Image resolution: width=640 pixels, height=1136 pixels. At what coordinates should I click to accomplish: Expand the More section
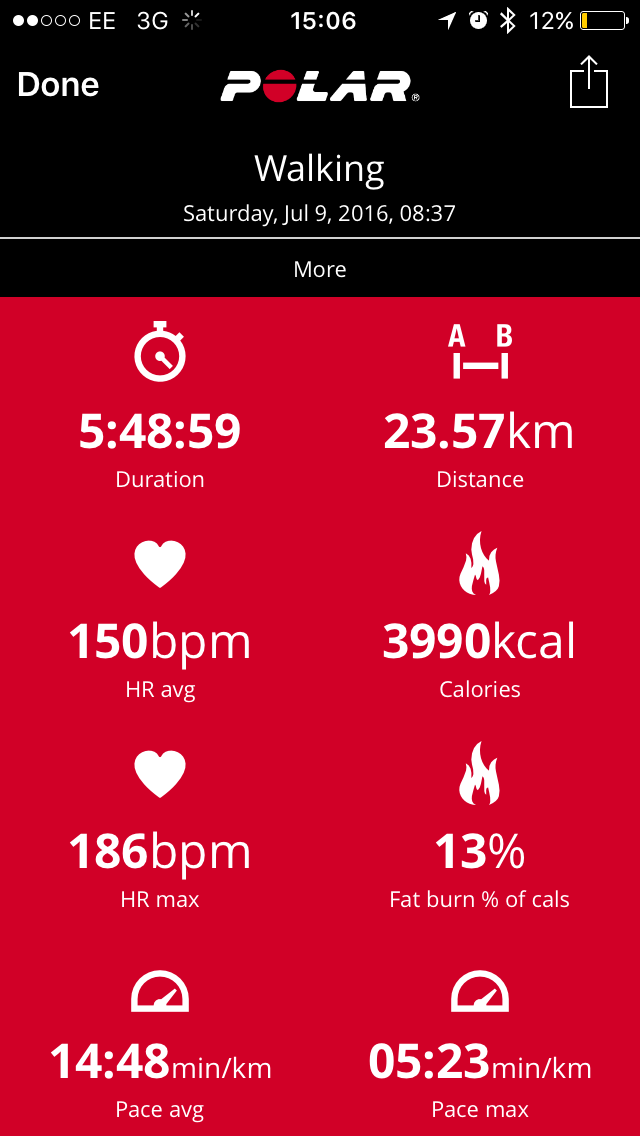pyautogui.click(x=320, y=269)
